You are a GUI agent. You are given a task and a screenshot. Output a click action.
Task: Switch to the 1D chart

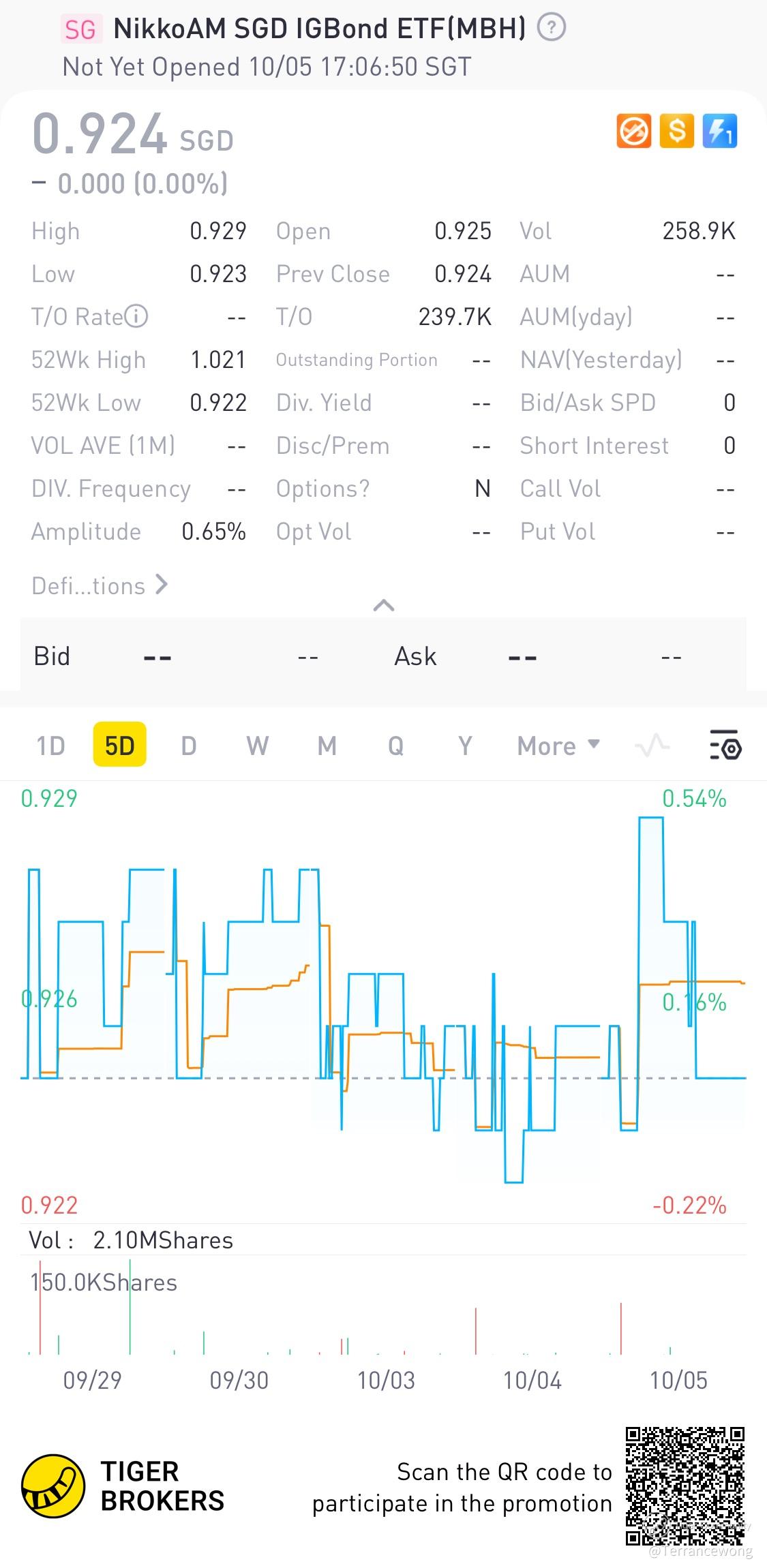tap(50, 746)
